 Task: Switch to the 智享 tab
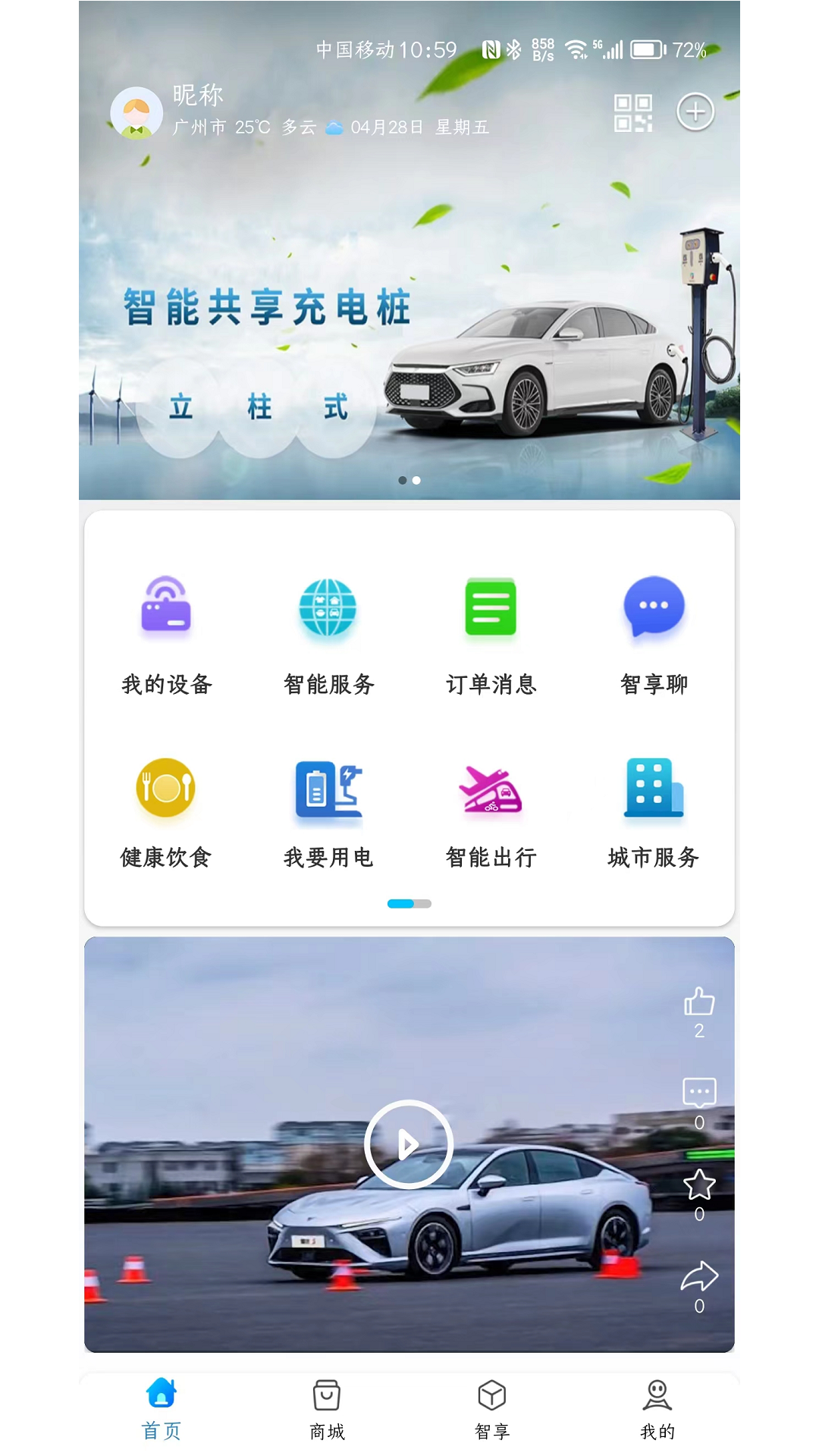[x=491, y=1410]
